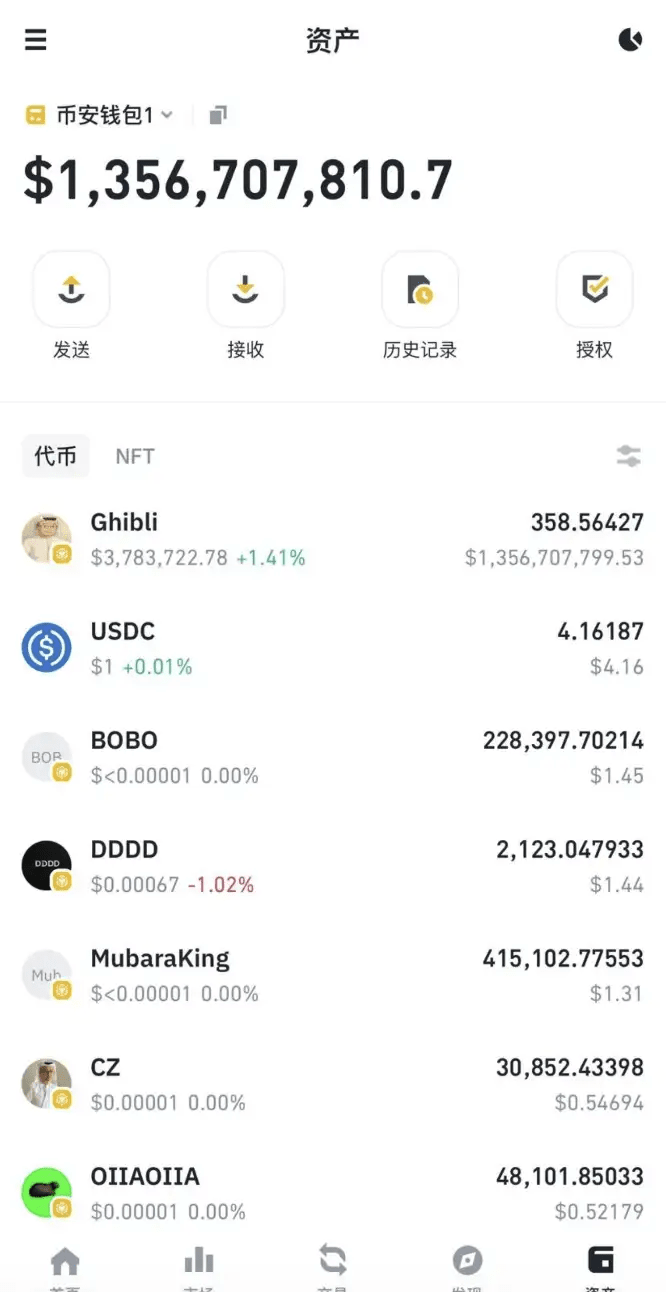Image resolution: width=666 pixels, height=1292 pixels.
Task: Open the CZ token row
Action: pos(333,1084)
